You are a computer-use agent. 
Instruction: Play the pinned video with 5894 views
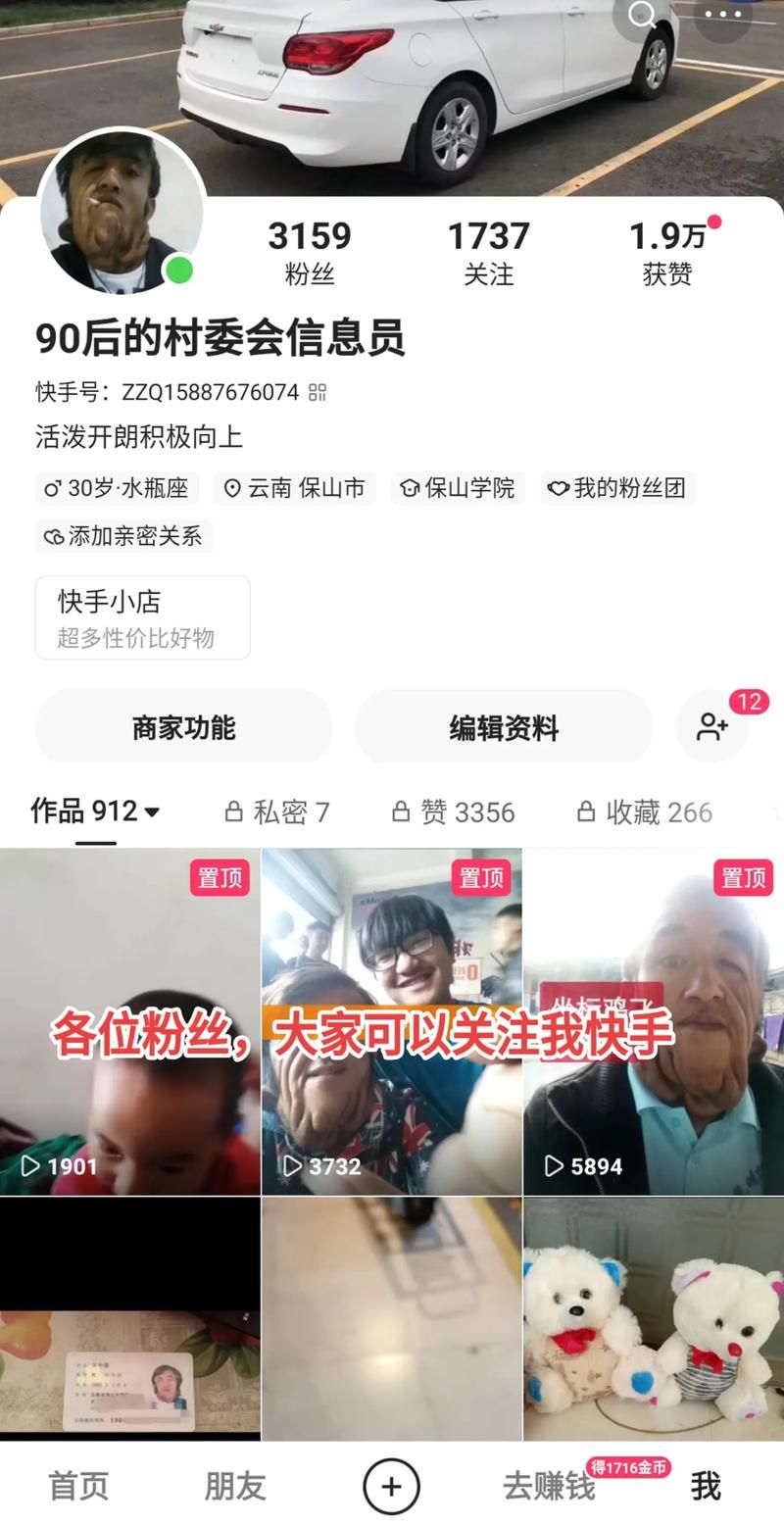653,1021
